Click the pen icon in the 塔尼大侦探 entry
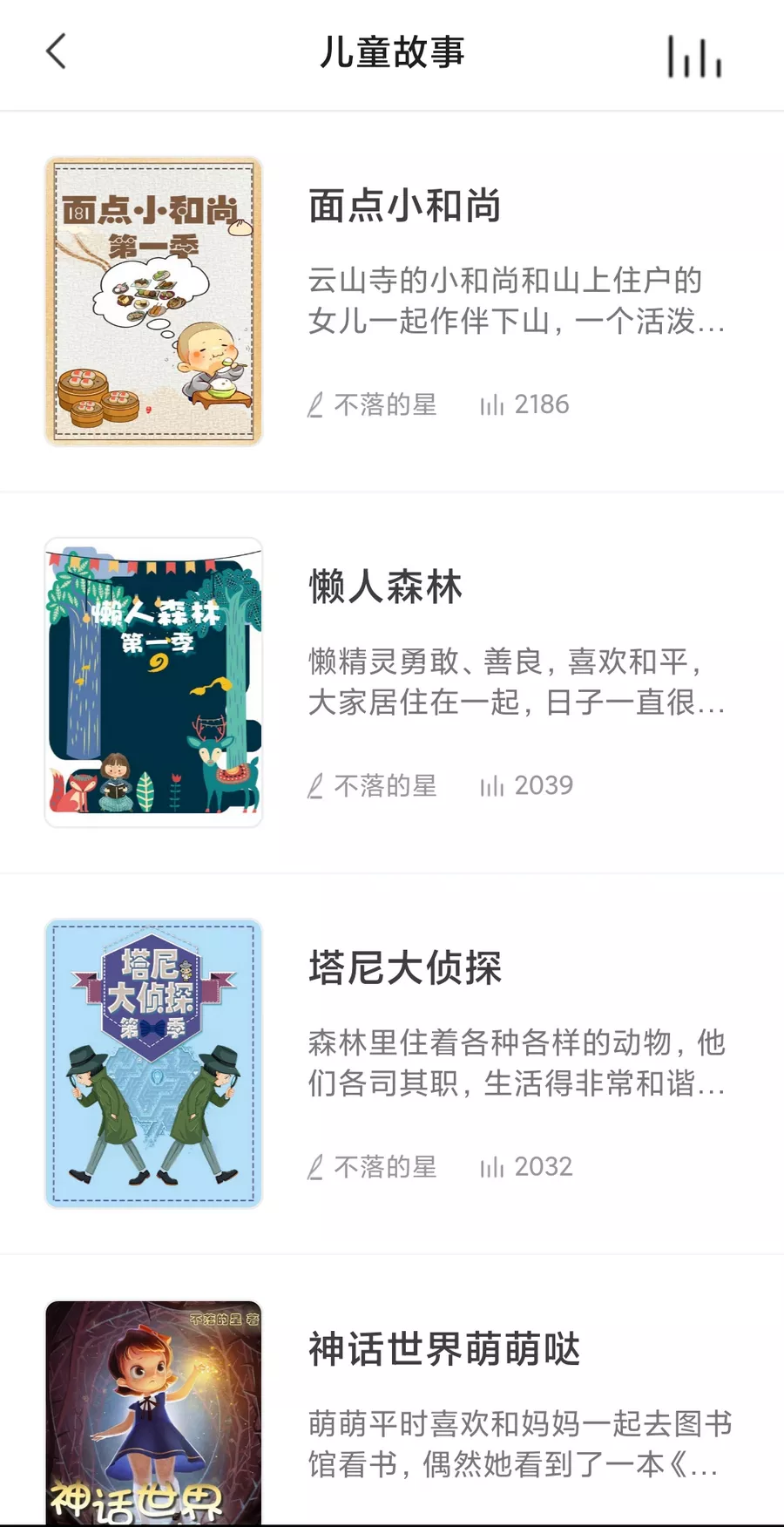The image size is (784, 1527). tap(314, 1166)
